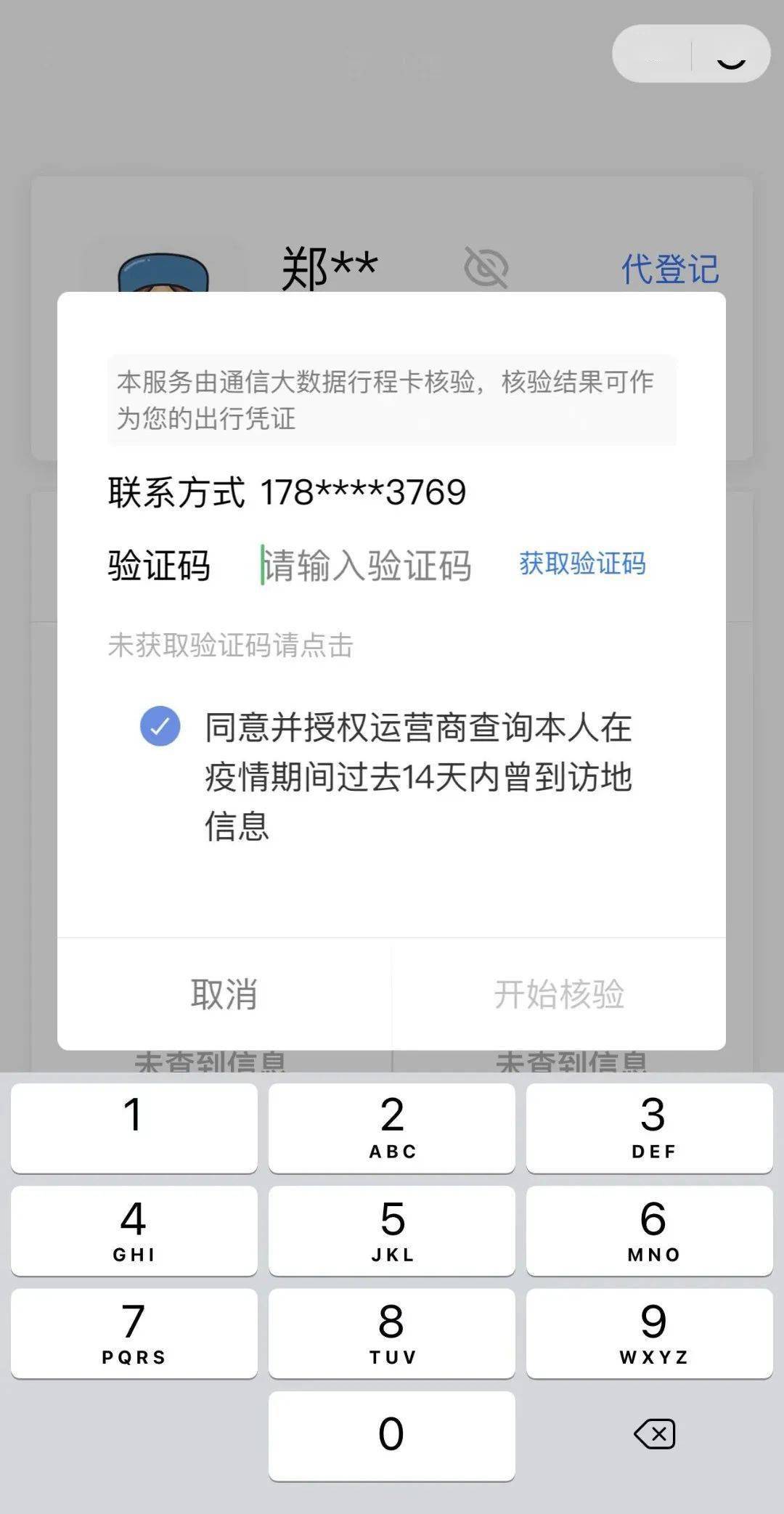Viewport: 784px width, 1514px height.
Task: Uncheck the 同意并授权运营商查询 consent checkbox
Action: click(x=160, y=726)
